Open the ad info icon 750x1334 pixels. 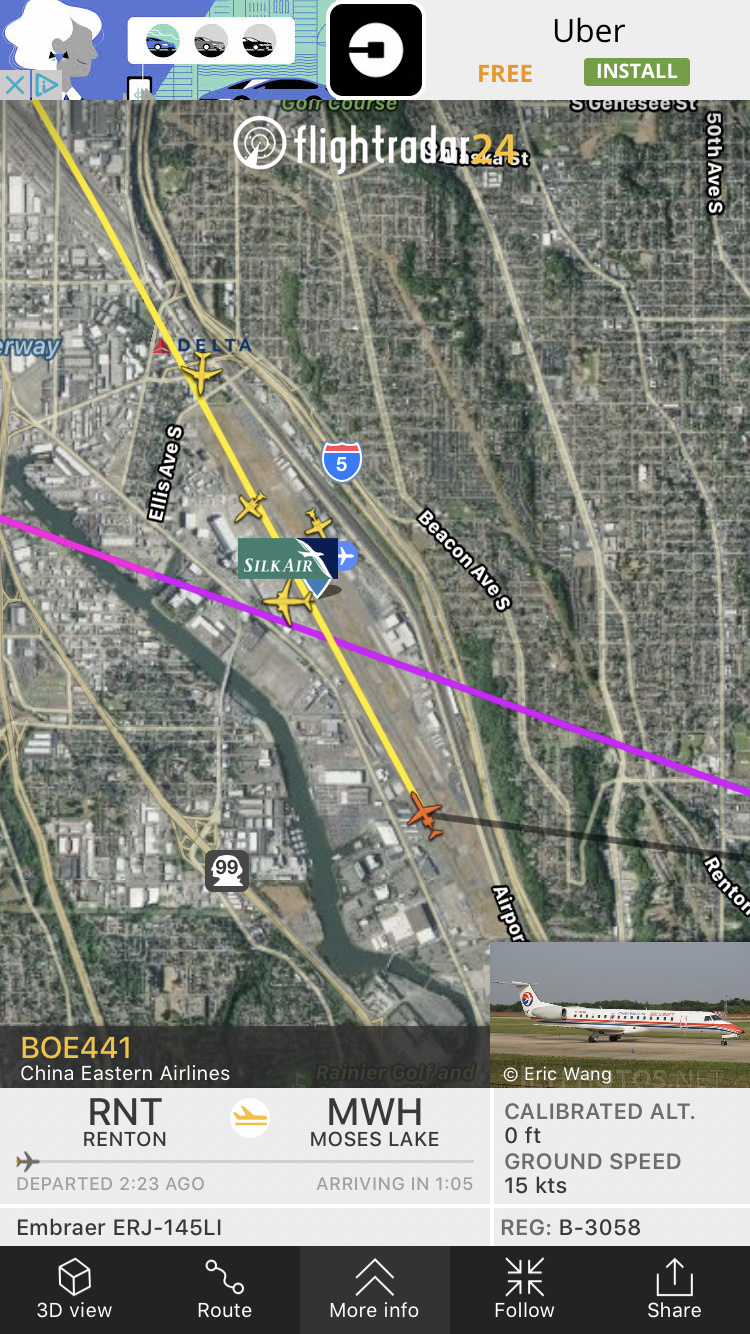[44, 85]
